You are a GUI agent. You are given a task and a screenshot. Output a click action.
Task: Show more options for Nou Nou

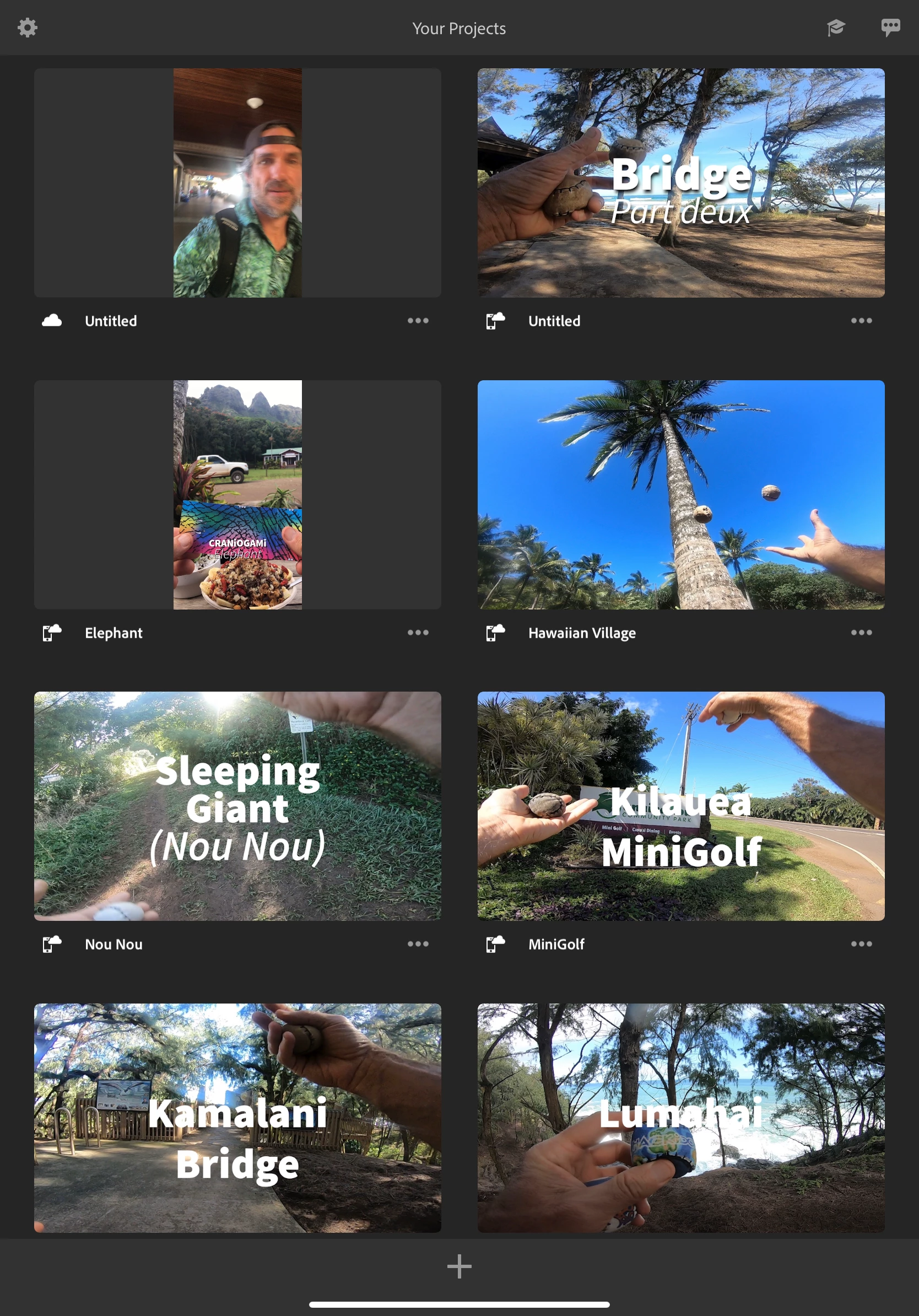(418, 944)
